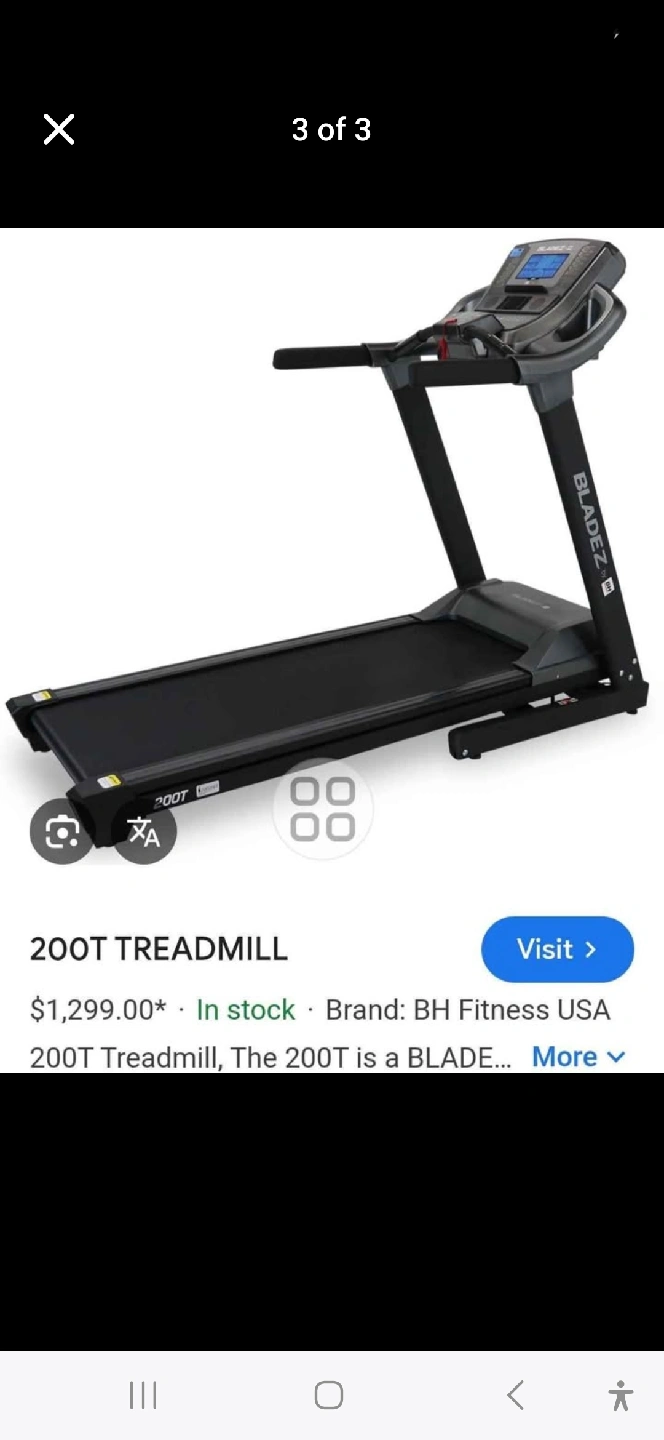Visit the 200T Treadmill page
This screenshot has height=1440, width=664.
click(x=557, y=949)
